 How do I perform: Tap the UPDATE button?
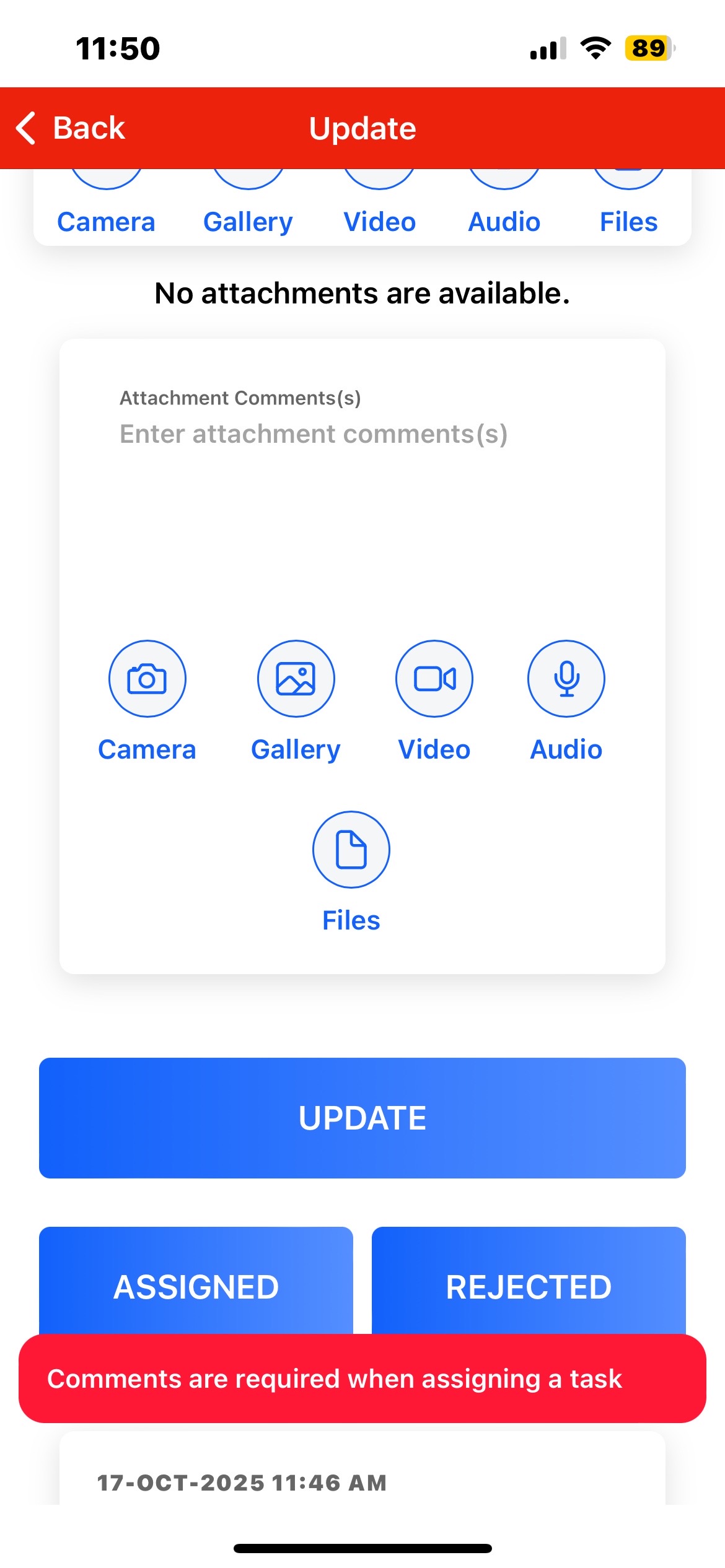tap(362, 1118)
